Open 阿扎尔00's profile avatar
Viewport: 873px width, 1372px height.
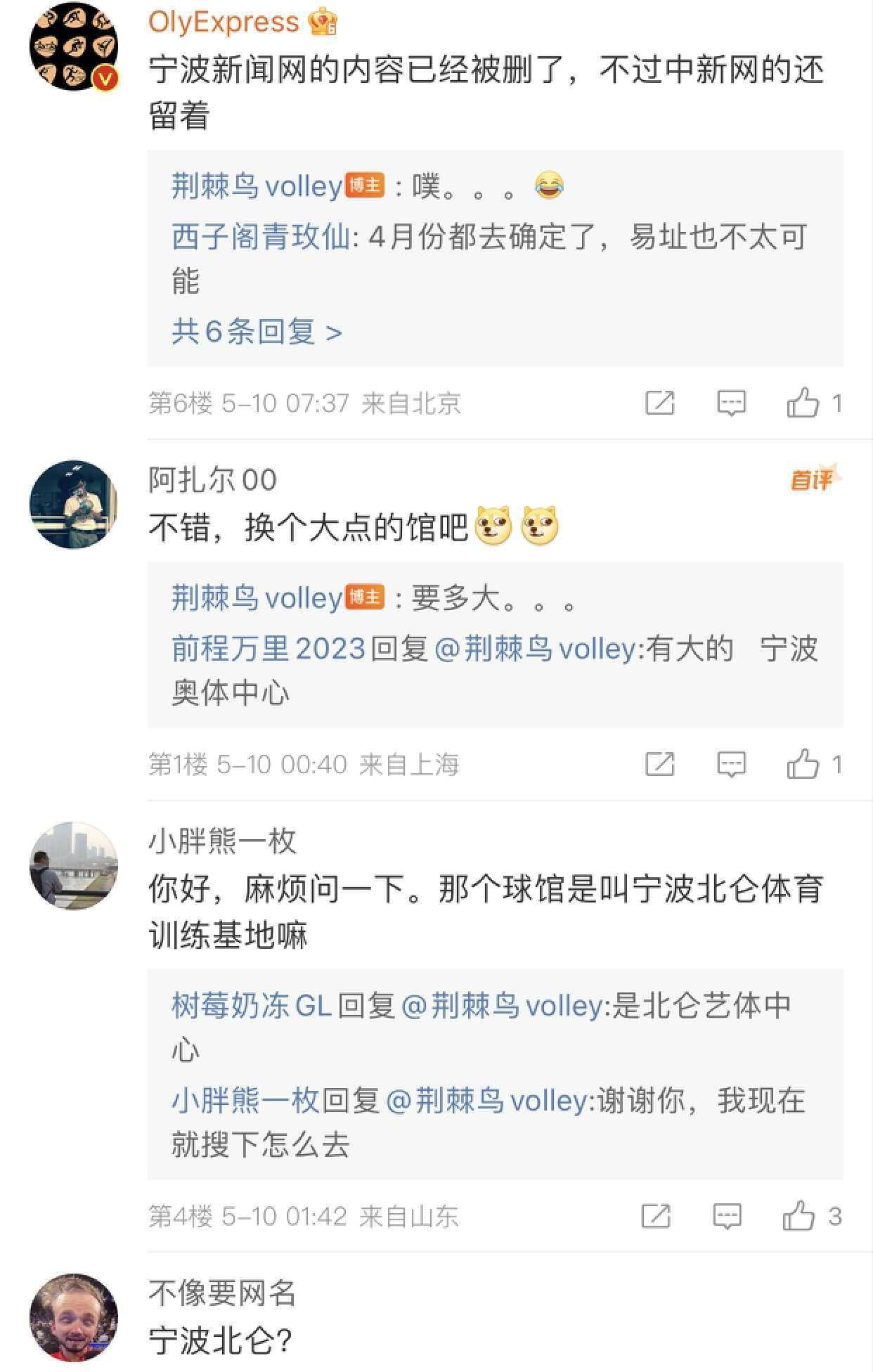[74, 505]
